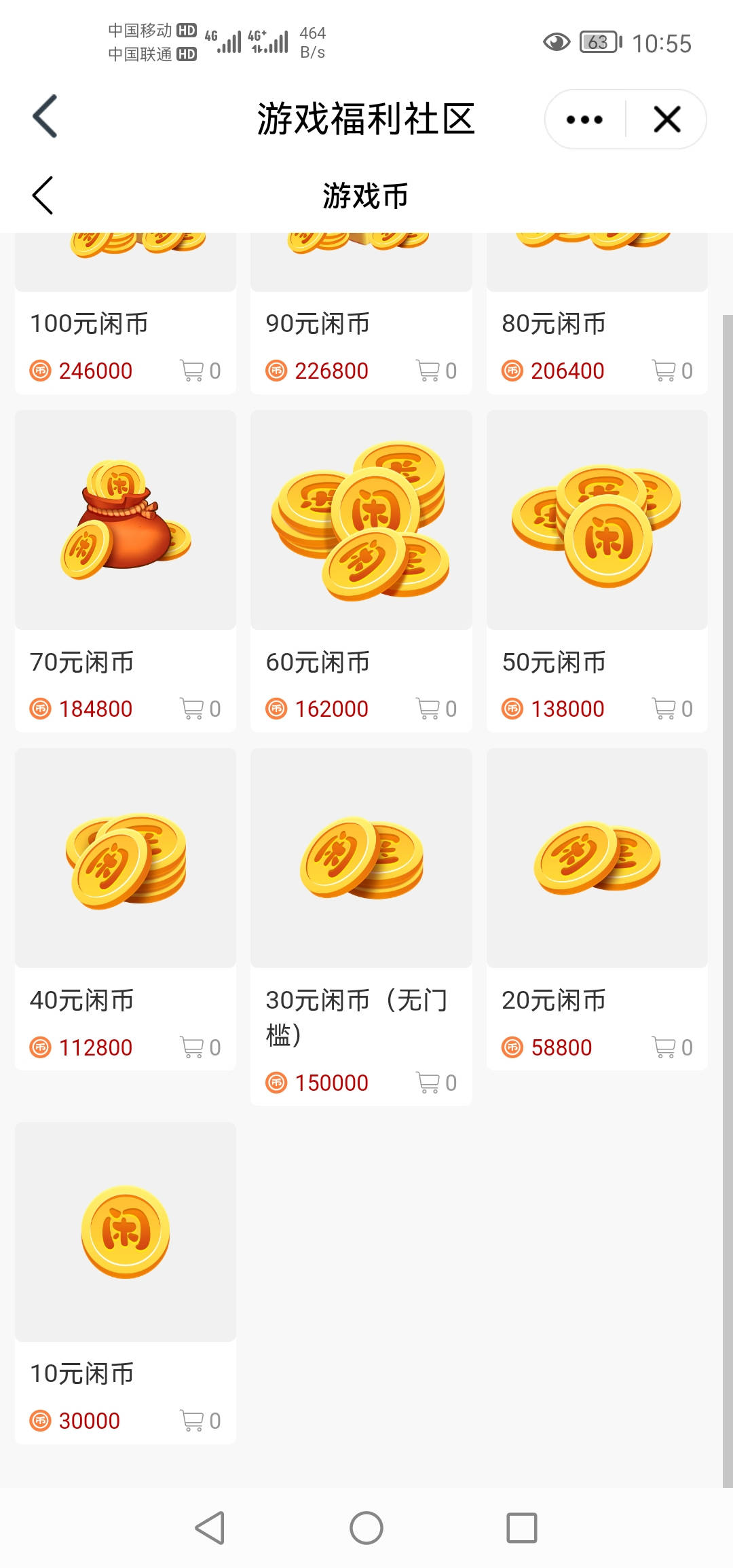The height and width of the screenshot is (1568, 733).
Task: Select the 80元闲币 card
Action: [597, 323]
